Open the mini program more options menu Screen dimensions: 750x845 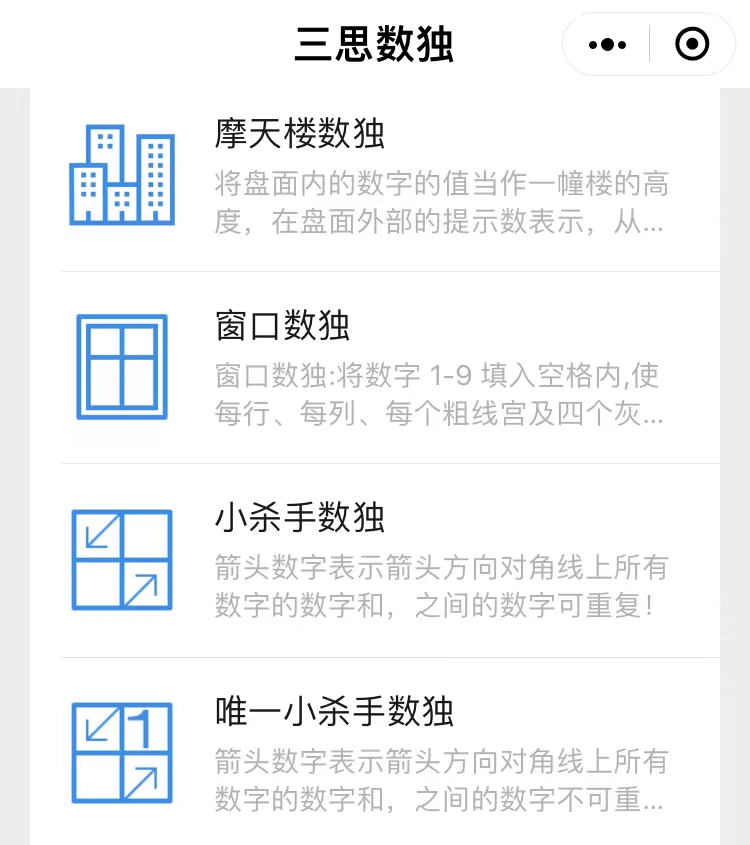tap(608, 45)
